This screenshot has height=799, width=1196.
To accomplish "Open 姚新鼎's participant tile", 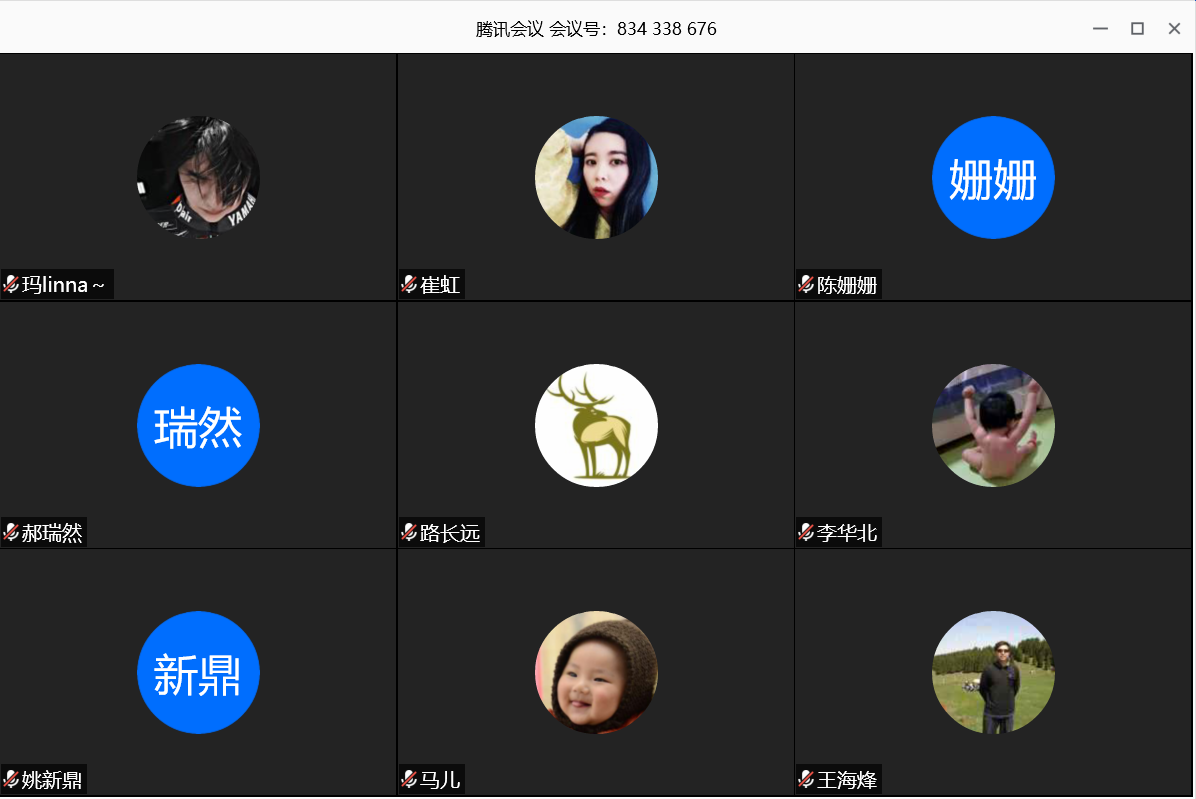I will [x=198, y=672].
